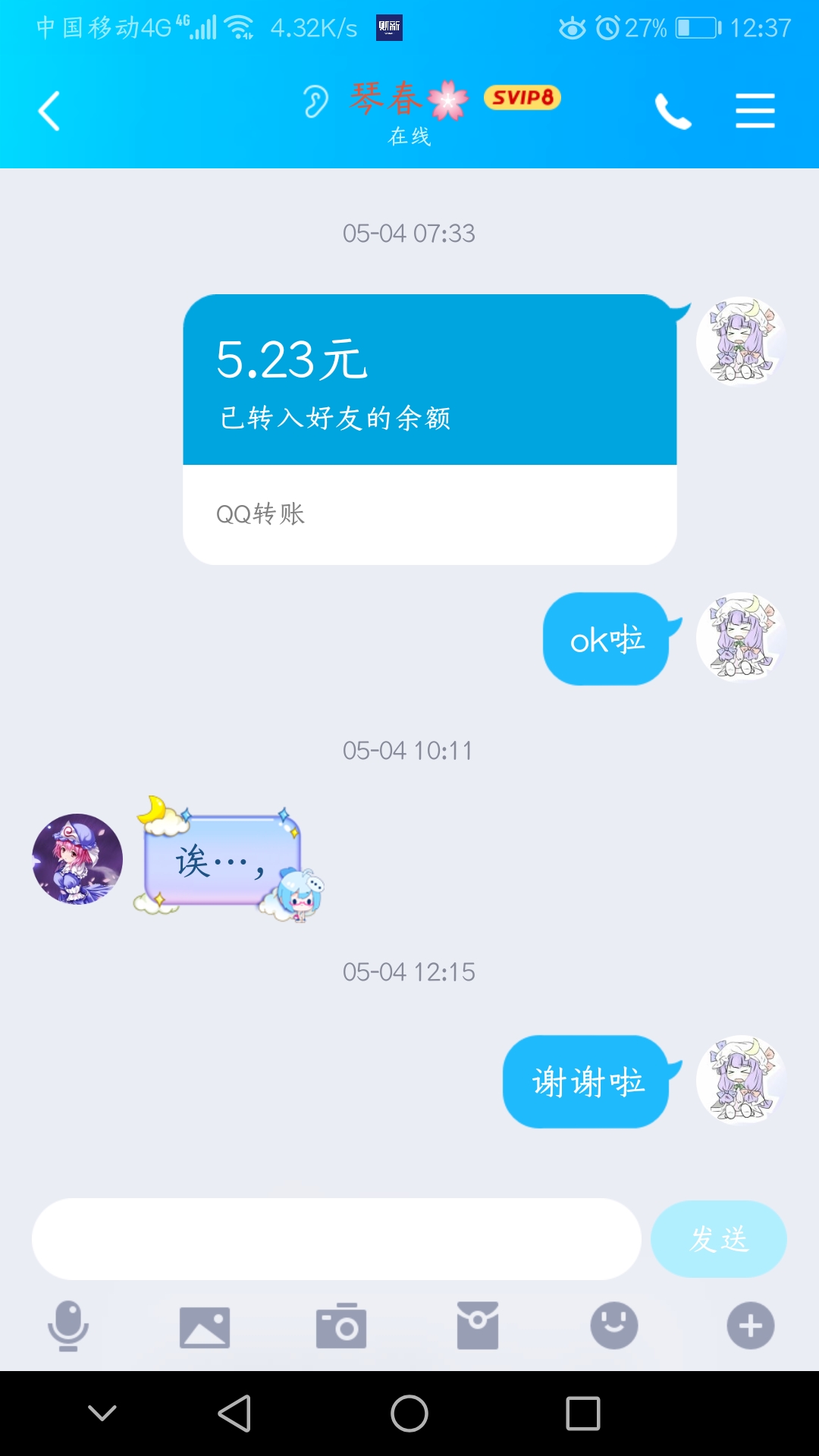Open my avatar next to ok啦
Screen dimensions: 819x1456
click(x=739, y=637)
